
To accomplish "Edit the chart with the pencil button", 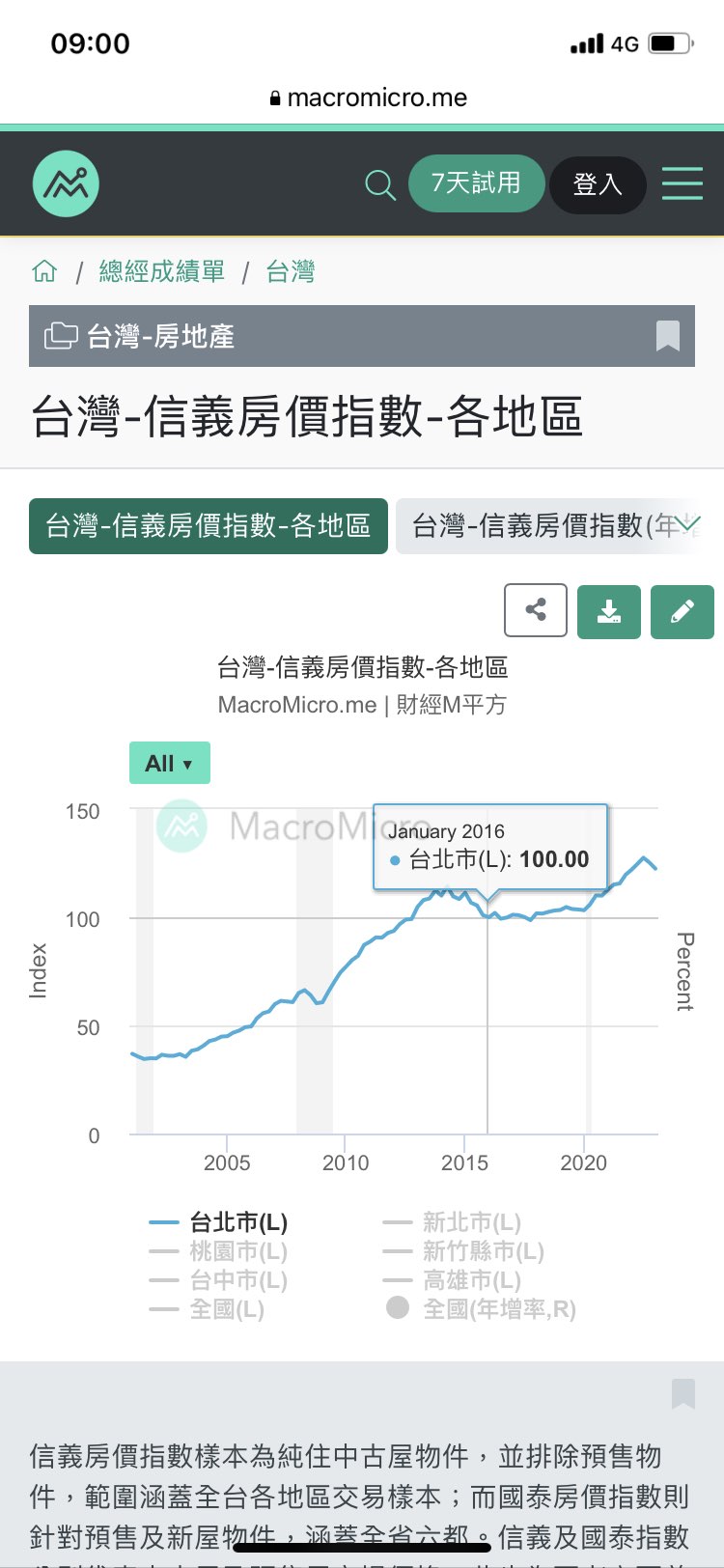I will tap(682, 611).
